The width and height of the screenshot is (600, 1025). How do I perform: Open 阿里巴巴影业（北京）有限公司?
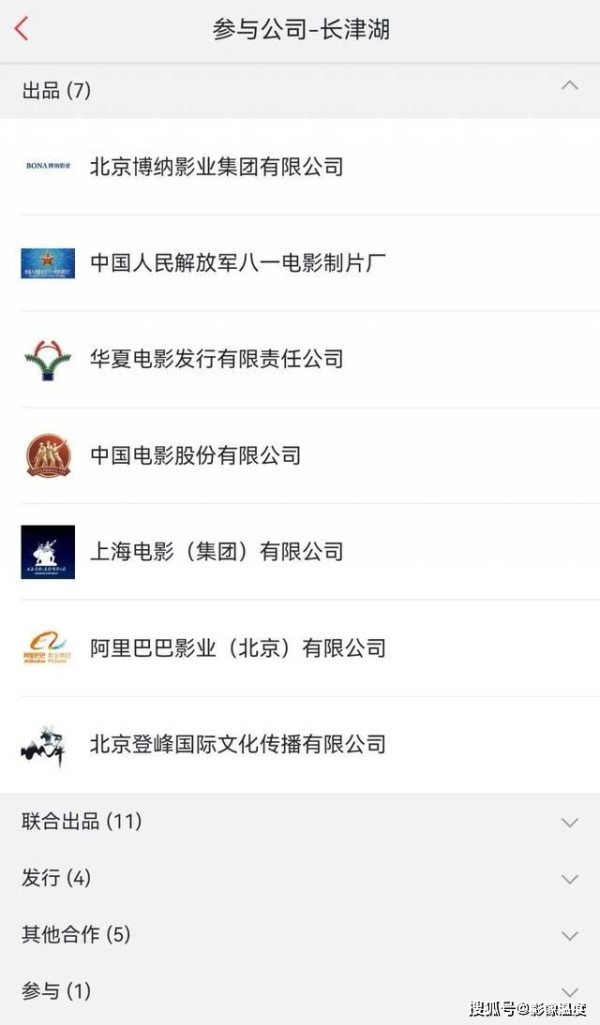(300, 648)
